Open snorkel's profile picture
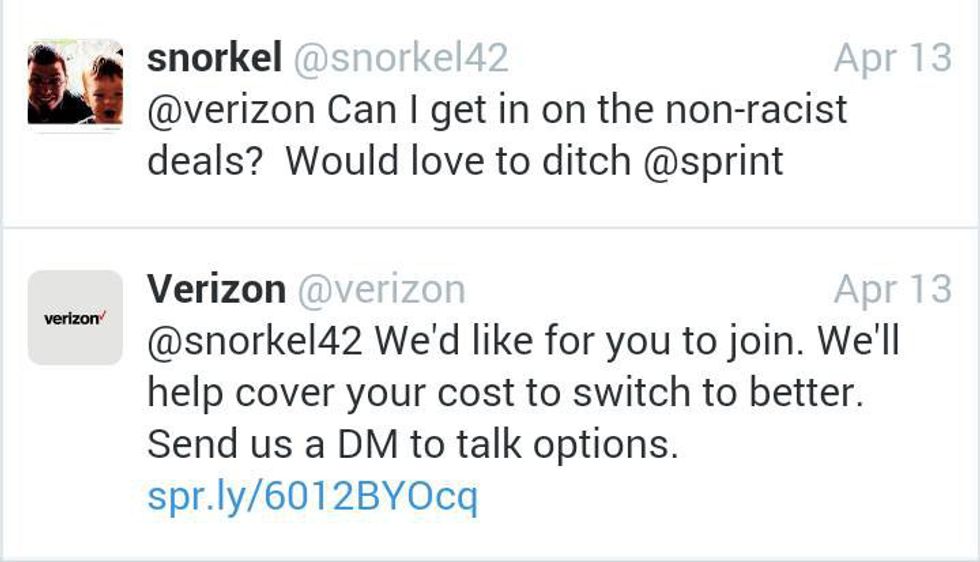 [x=74, y=84]
